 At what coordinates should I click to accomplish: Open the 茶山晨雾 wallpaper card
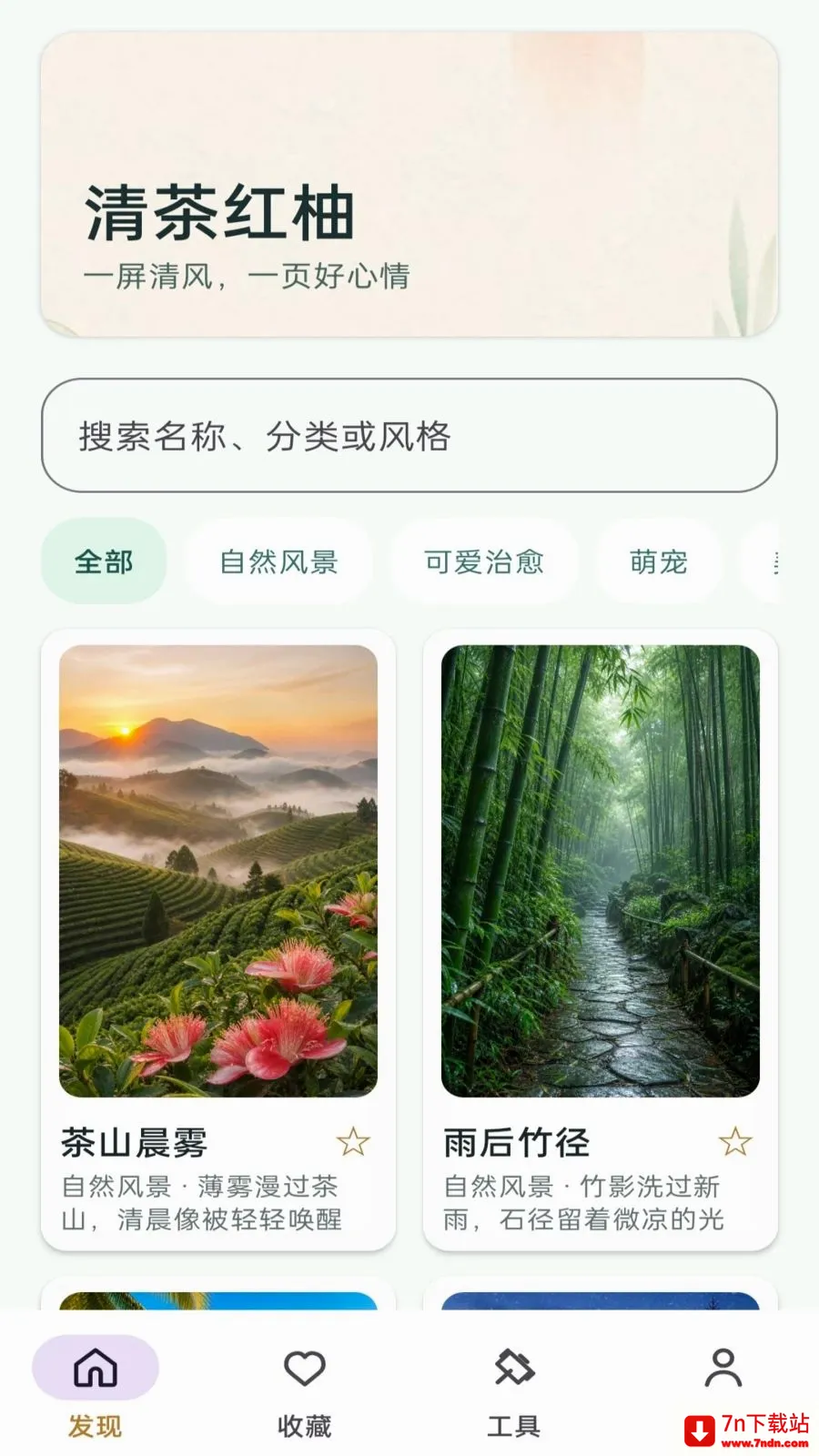pos(218,939)
